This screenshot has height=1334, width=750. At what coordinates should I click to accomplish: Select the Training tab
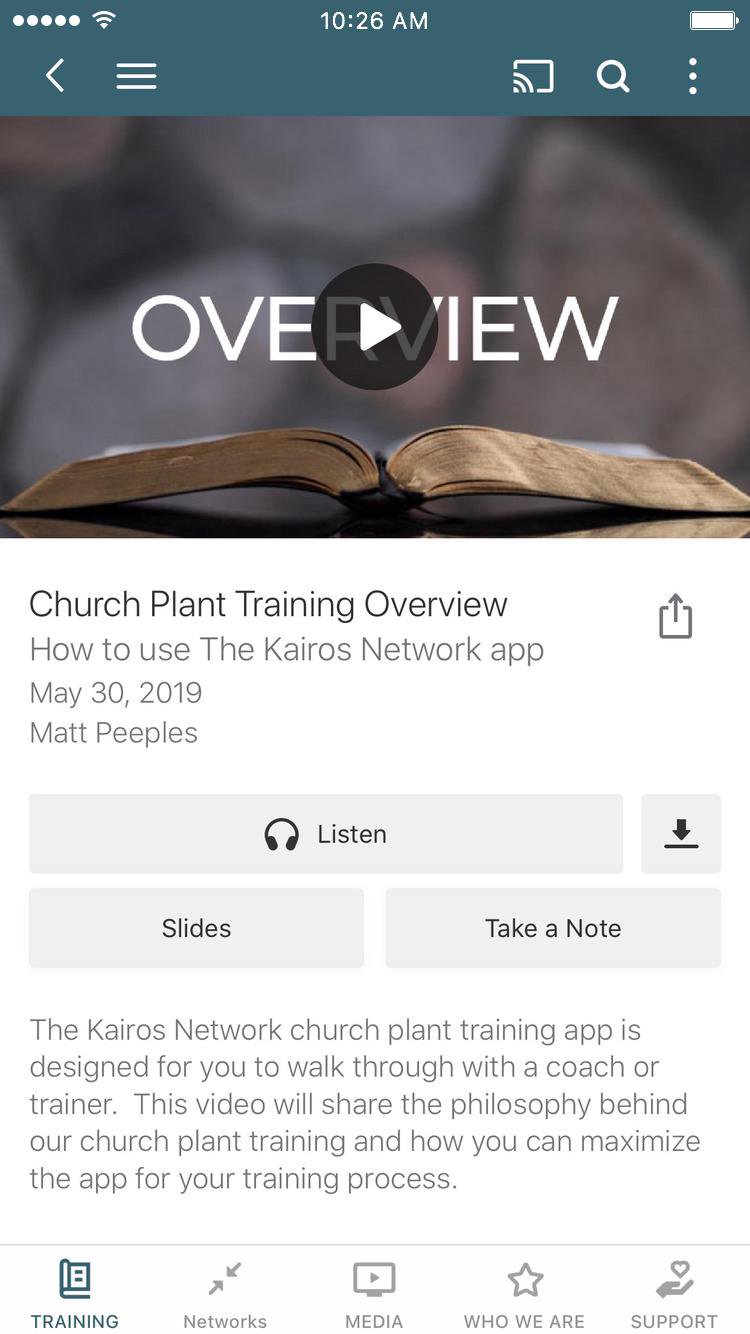[75, 1293]
